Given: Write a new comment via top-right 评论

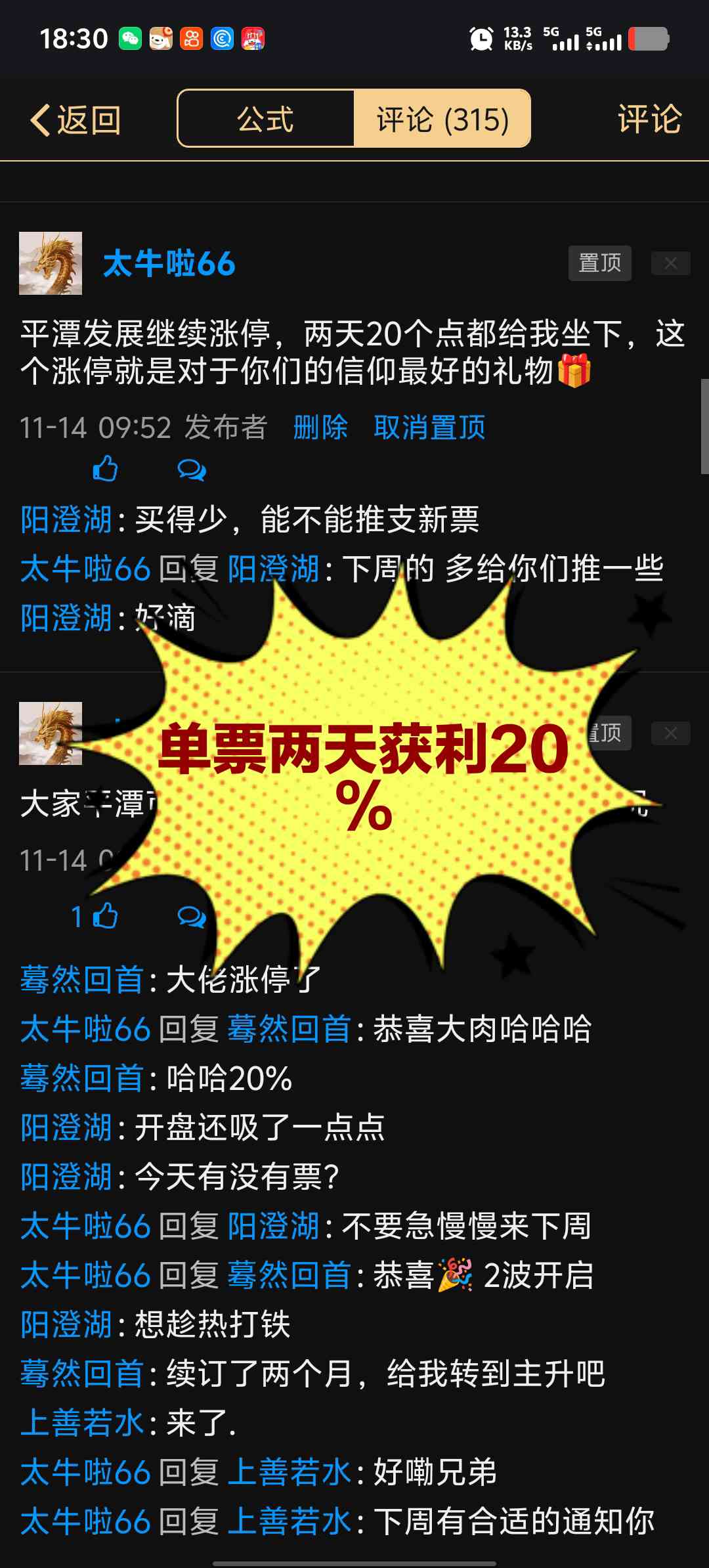Looking at the screenshot, I should tap(649, 120).
